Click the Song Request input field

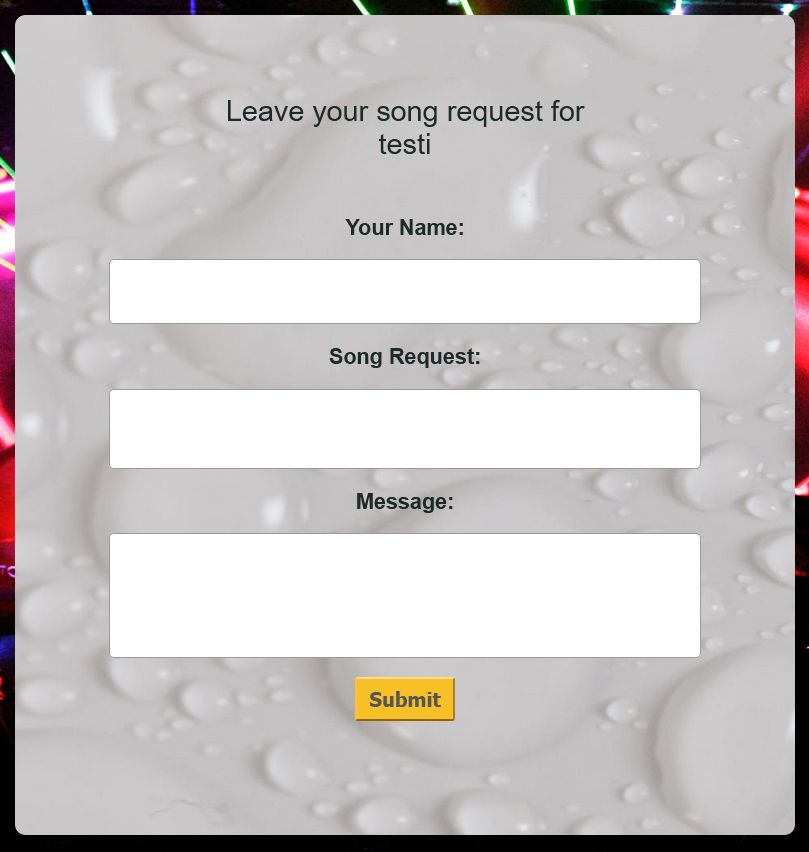(x=404, y=428)
